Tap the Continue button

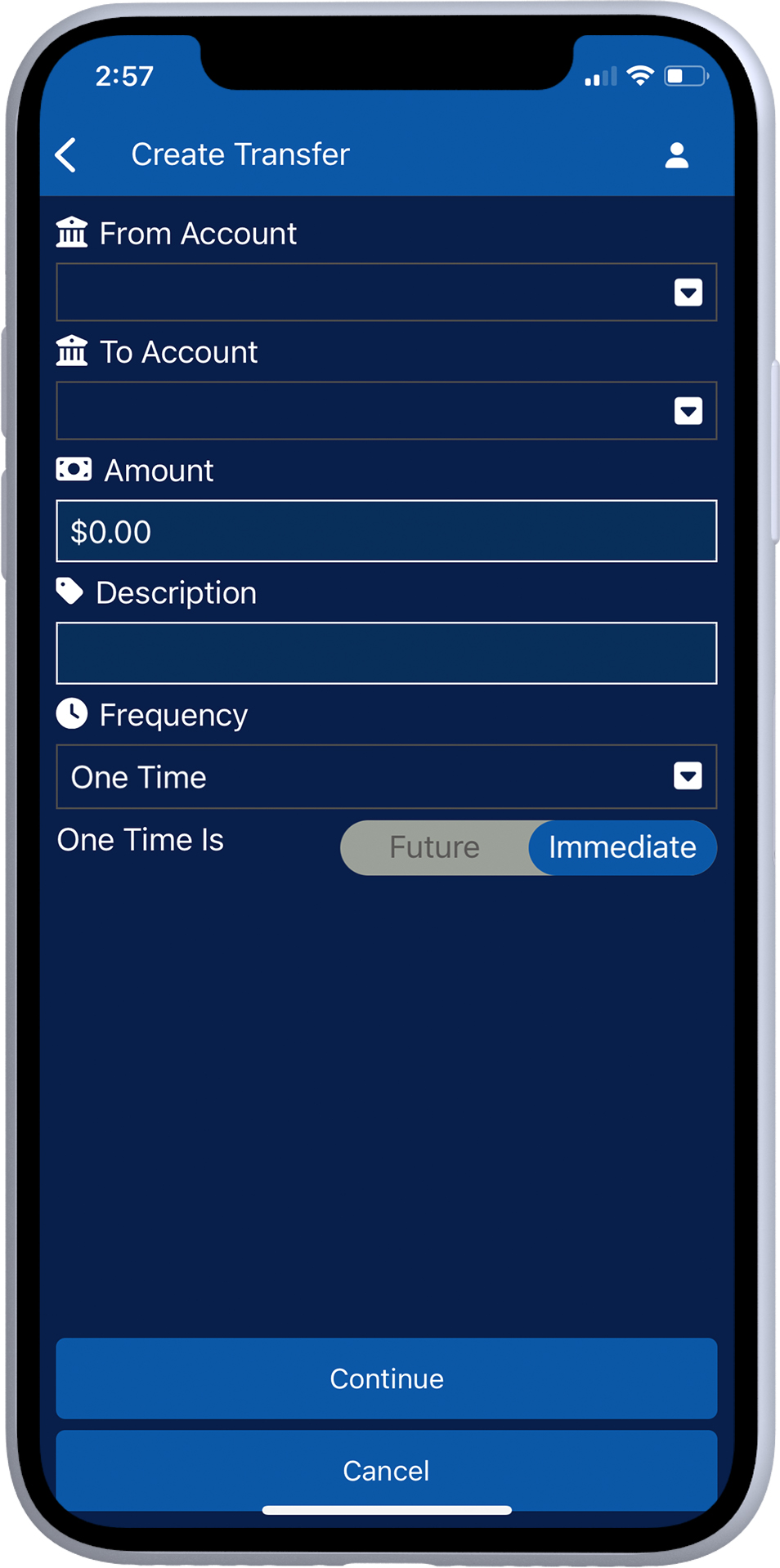[386, 1378]
